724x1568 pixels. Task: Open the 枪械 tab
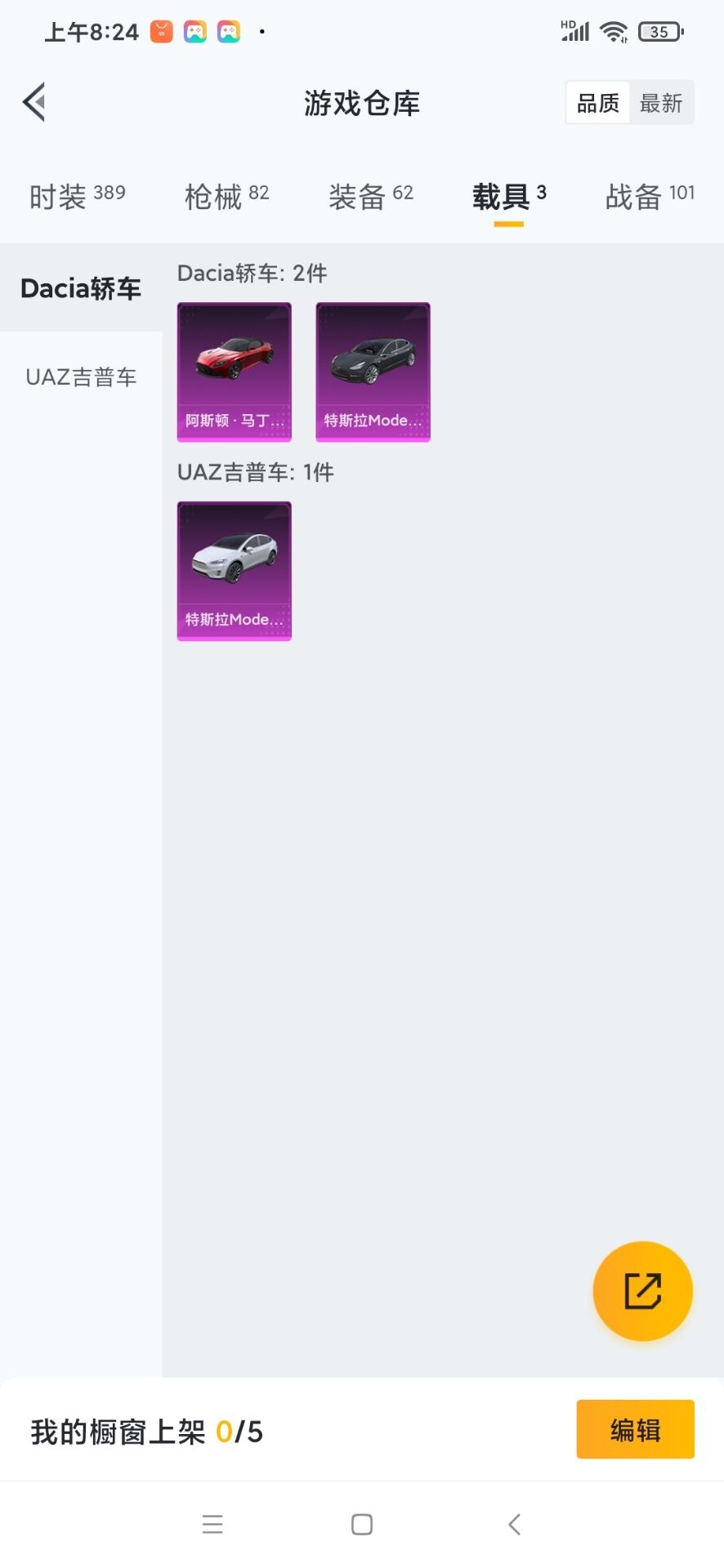226,197
